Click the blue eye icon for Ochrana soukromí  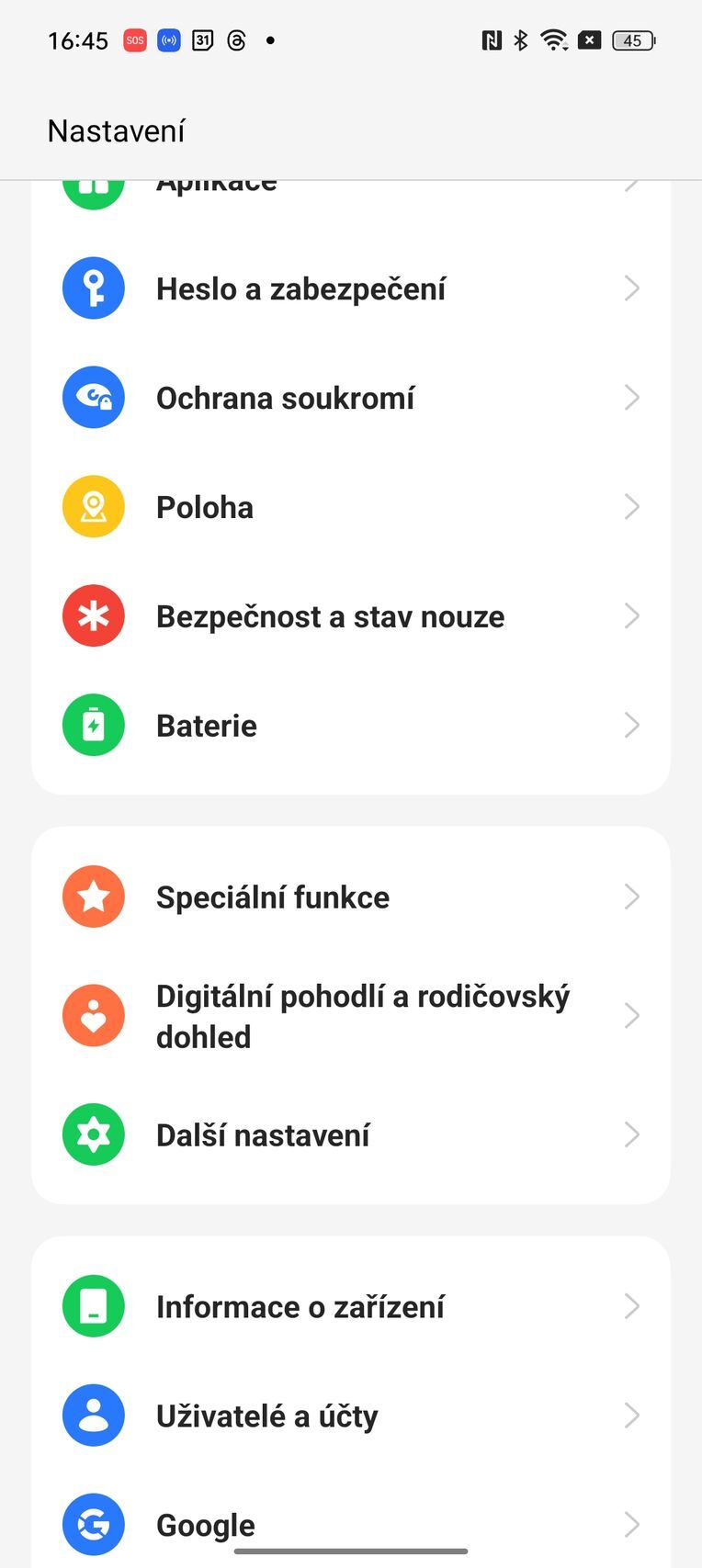tap(93, 397)
